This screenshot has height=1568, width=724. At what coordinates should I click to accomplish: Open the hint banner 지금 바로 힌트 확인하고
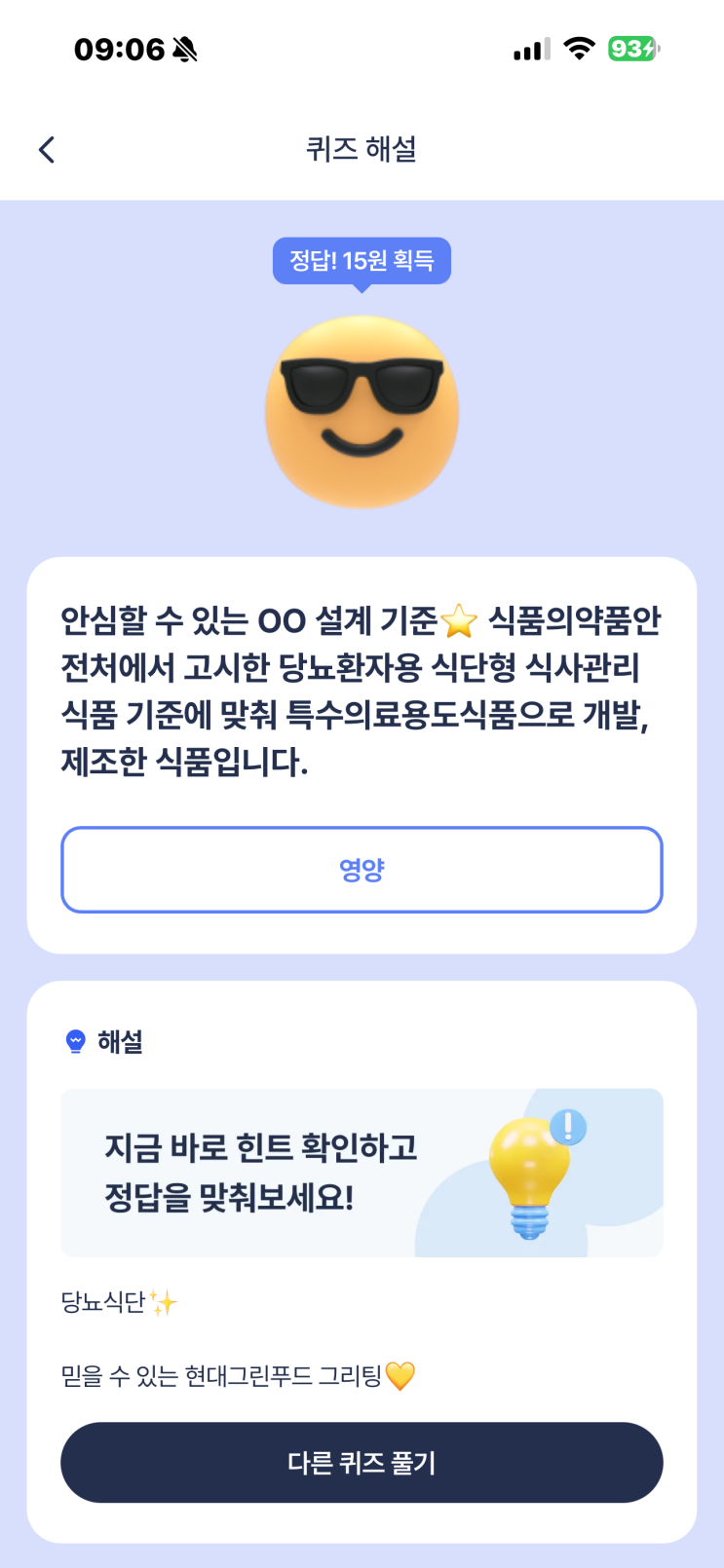click(362, 1173)
